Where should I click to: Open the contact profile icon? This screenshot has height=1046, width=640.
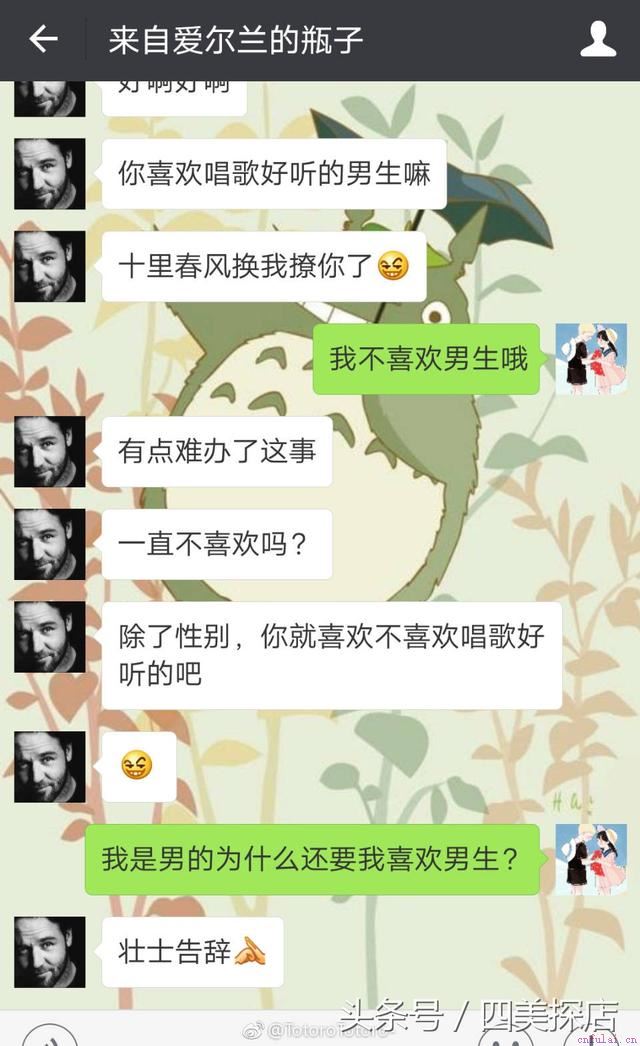click(598, 39)
